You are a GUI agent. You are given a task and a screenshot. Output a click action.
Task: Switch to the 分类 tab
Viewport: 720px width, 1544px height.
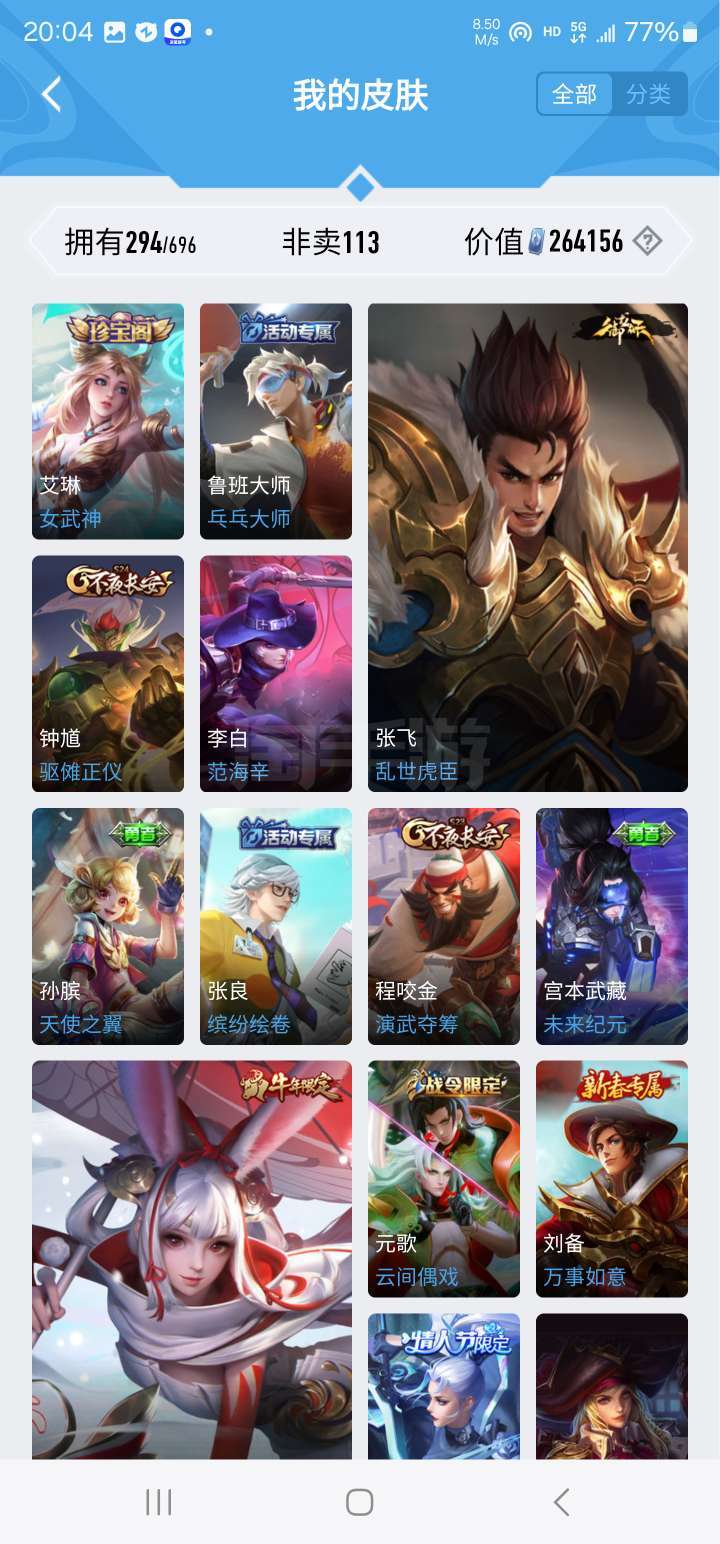(x=649, y=95)
